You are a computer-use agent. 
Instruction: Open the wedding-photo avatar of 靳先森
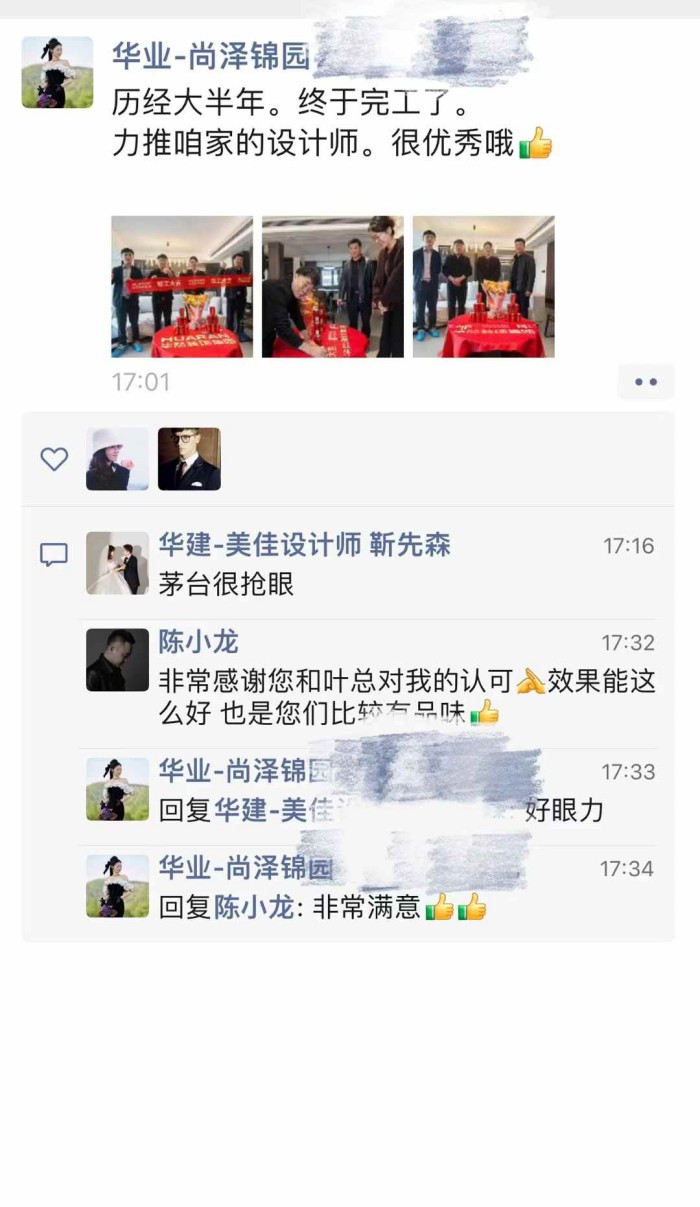[117, 563]
